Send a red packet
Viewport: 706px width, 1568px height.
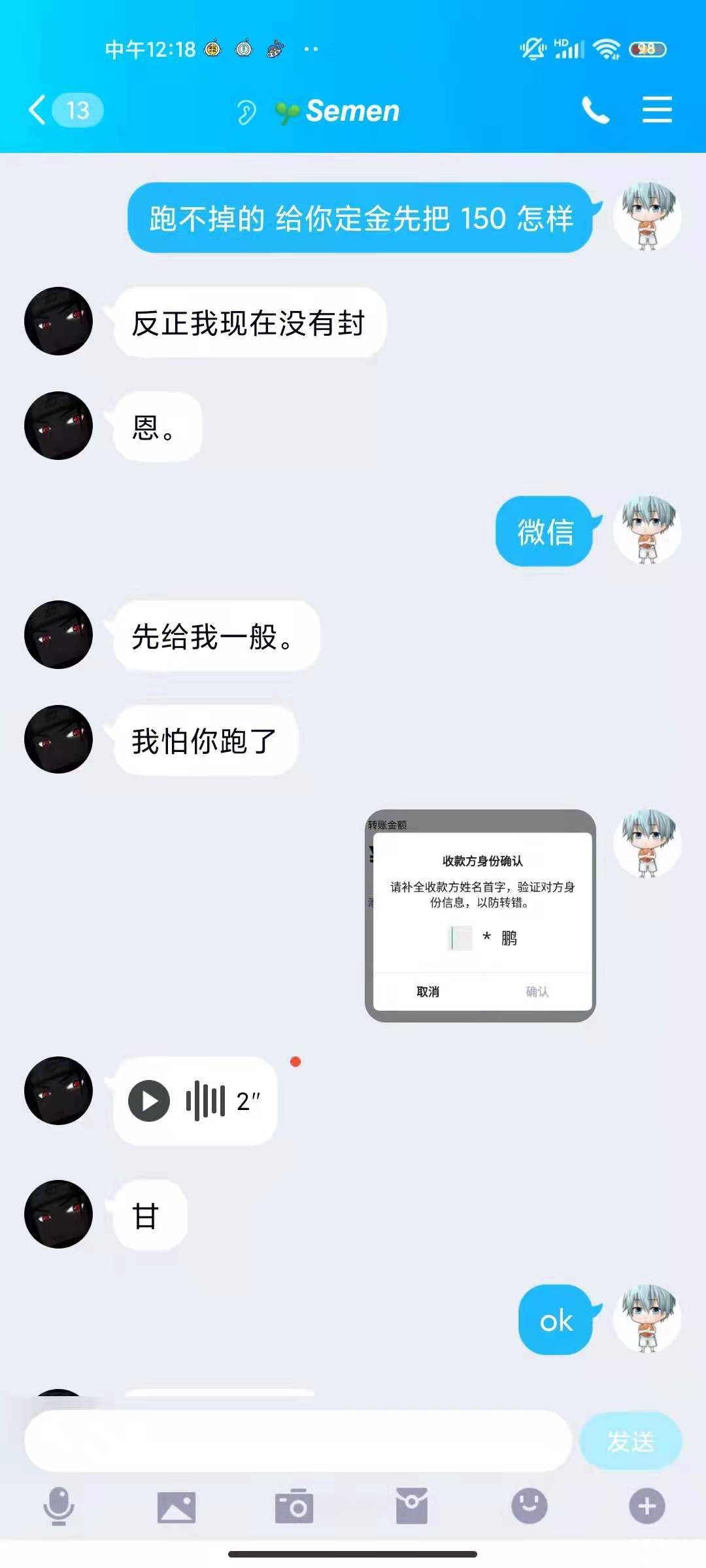pos(412,1506)
